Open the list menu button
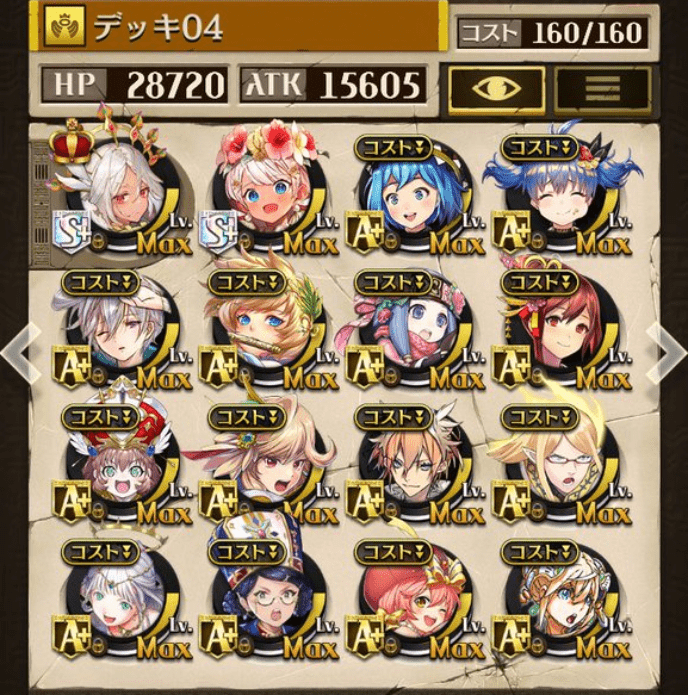The image size is (688, 695). click(602, 88)
